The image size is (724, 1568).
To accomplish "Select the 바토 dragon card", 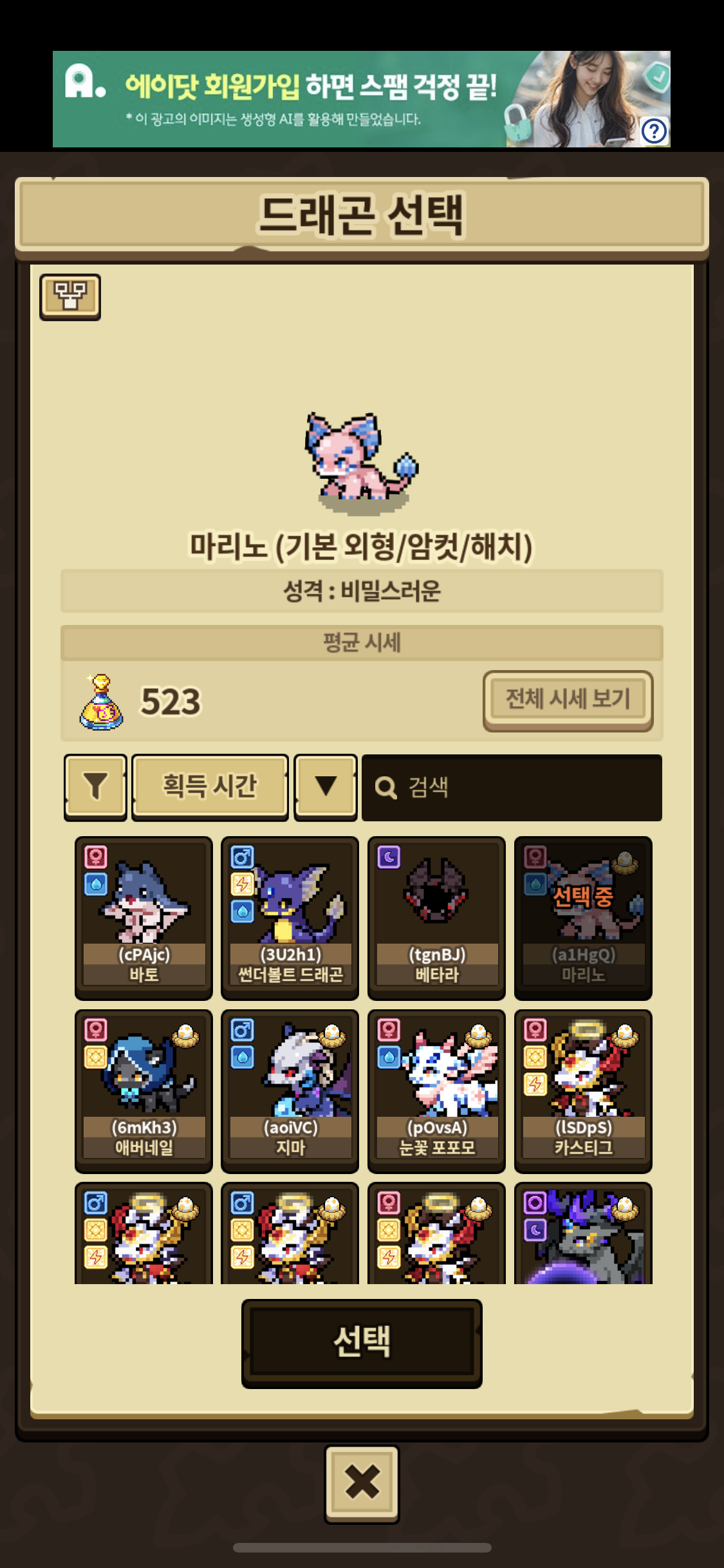I will (144, 917).
